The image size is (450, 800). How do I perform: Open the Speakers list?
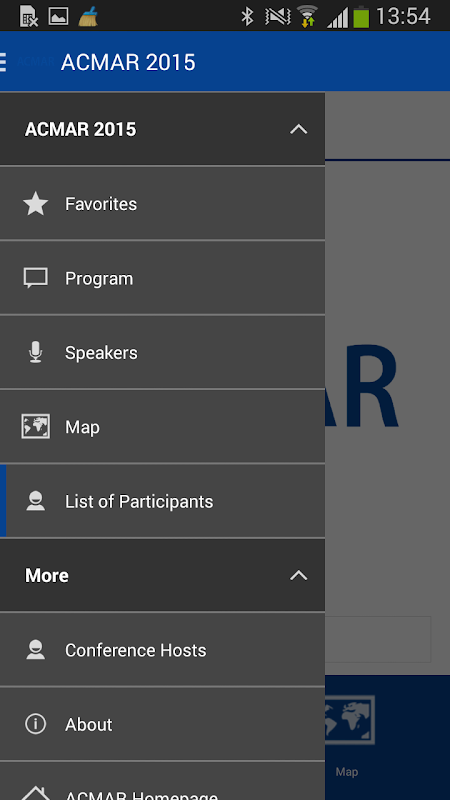[x=162, y=352]
